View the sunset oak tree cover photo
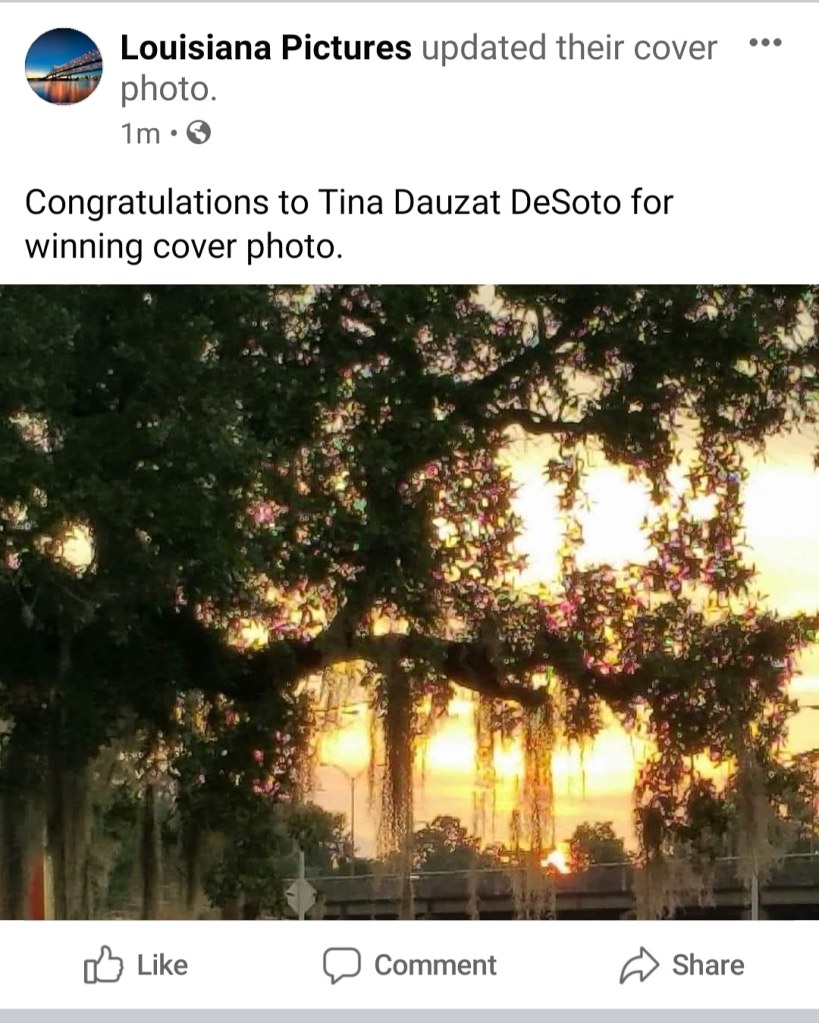Viewport: 819px width, 1023px height. pos(409,600)
